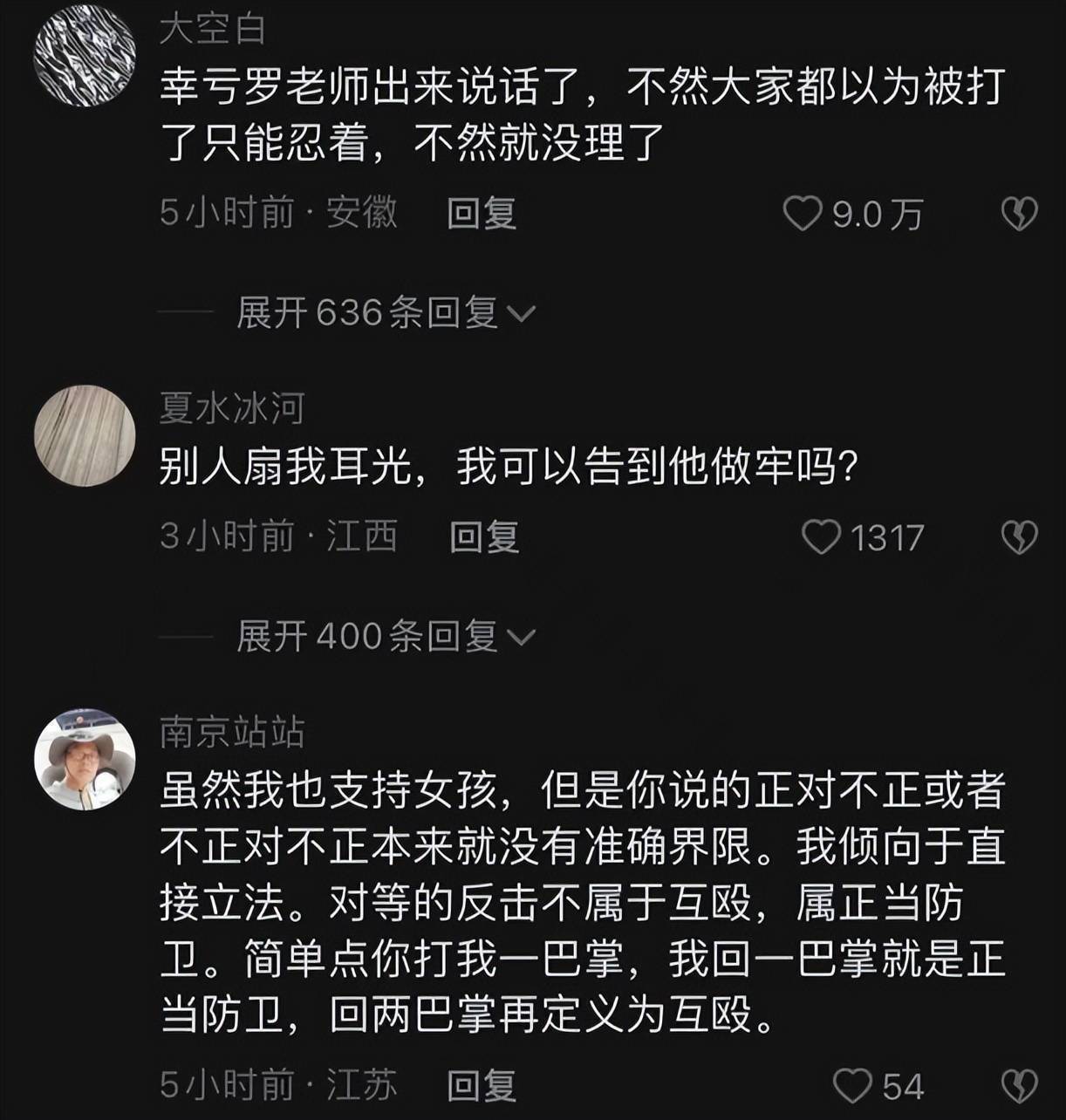The width and height of the screenshot is (1066, 1120).
Task: Reply to 南京站站's comment
Action: pos(482,1086)
